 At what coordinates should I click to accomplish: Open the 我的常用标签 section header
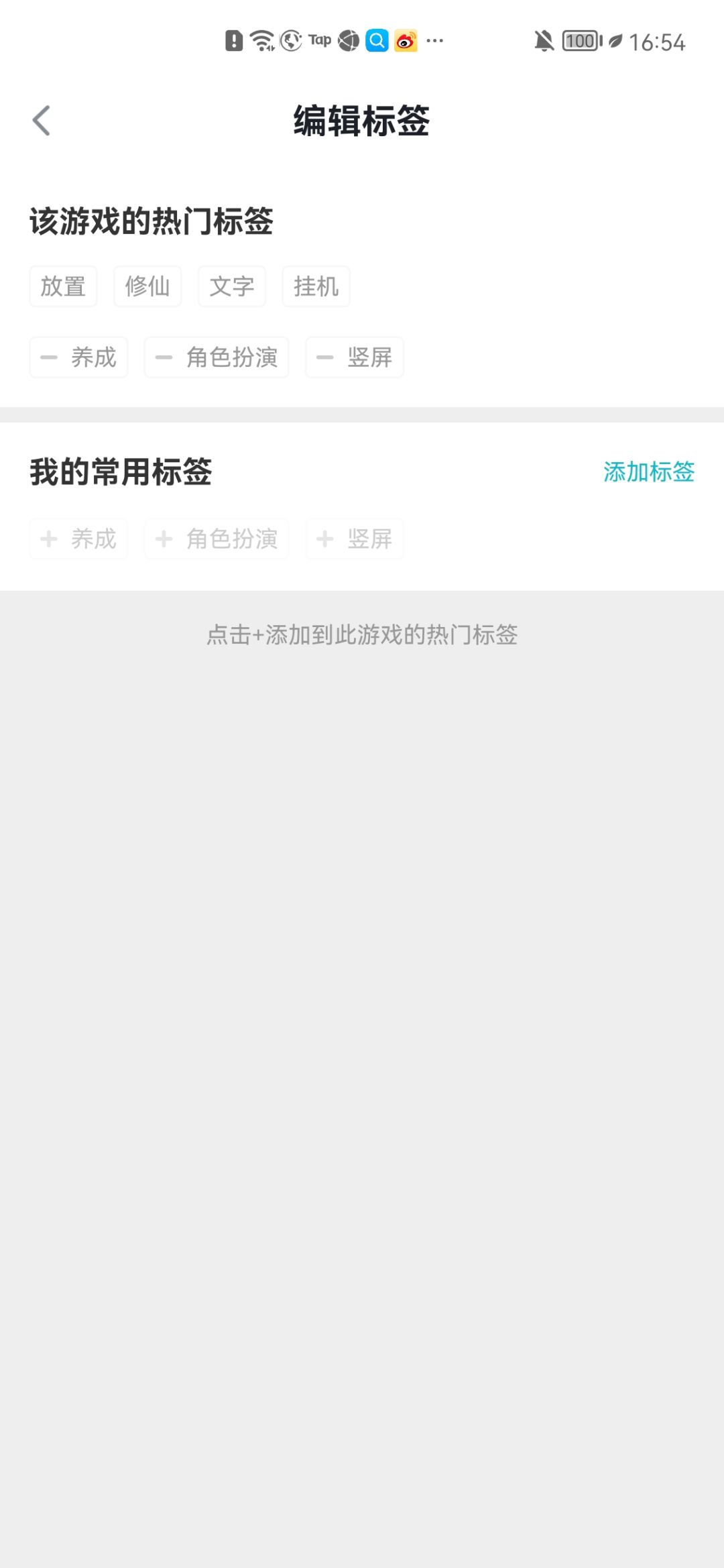pyautogui.click(x=121, y=472)
